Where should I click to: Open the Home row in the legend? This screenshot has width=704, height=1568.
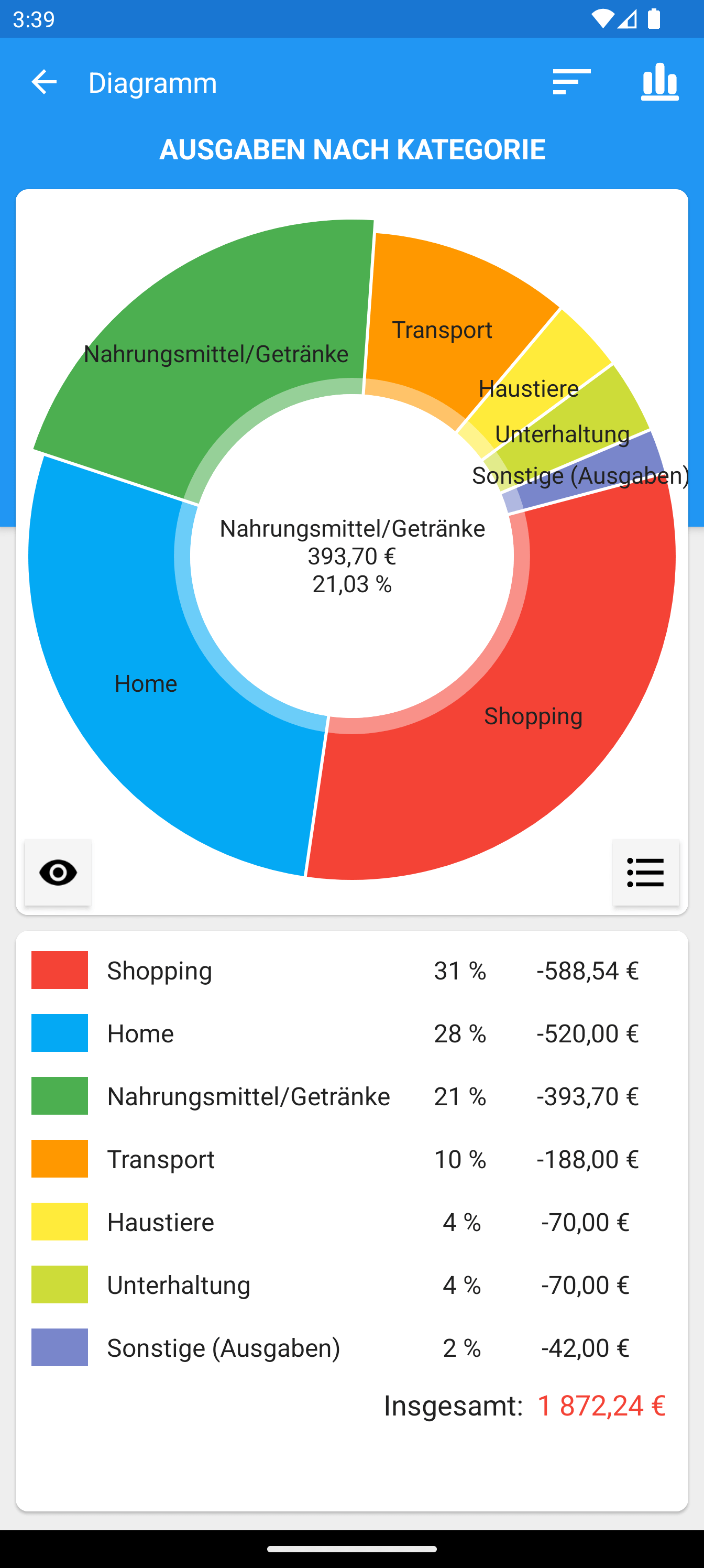(x=351, y=1033)
